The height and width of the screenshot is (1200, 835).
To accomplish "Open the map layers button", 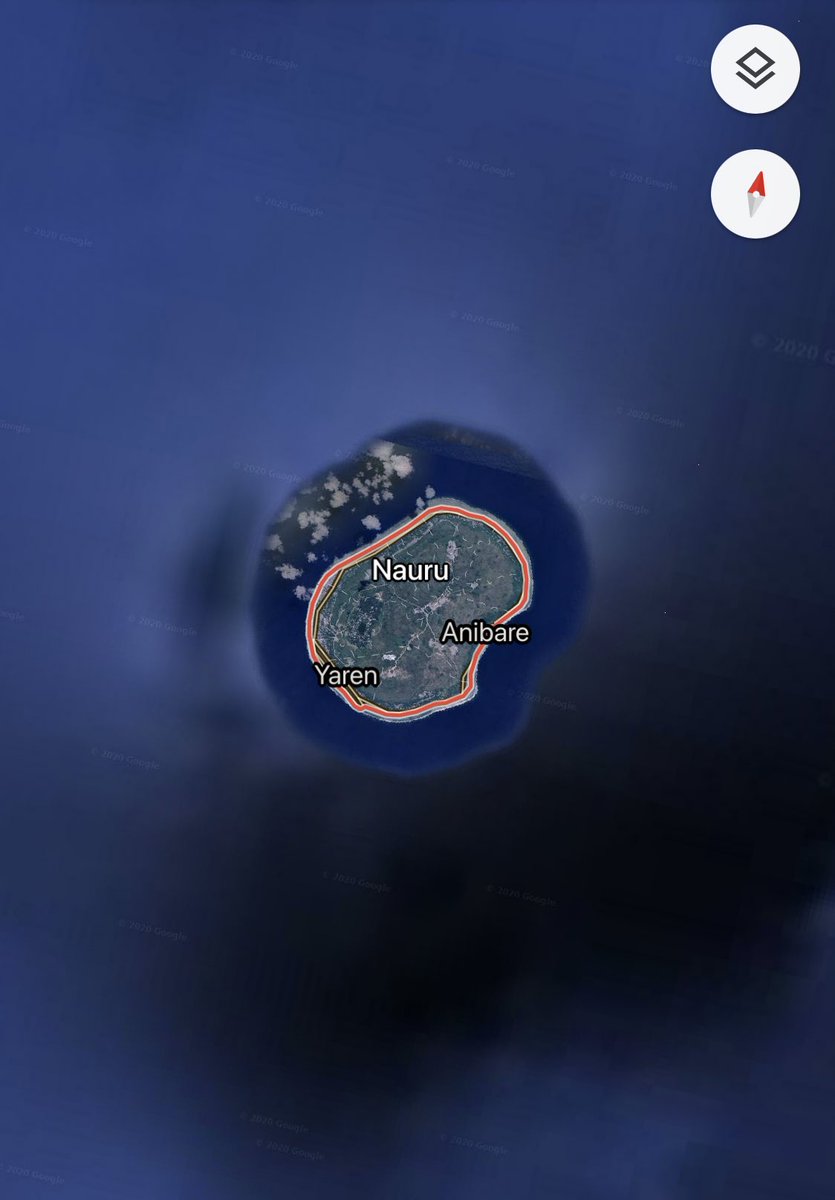I will [755, 70].
